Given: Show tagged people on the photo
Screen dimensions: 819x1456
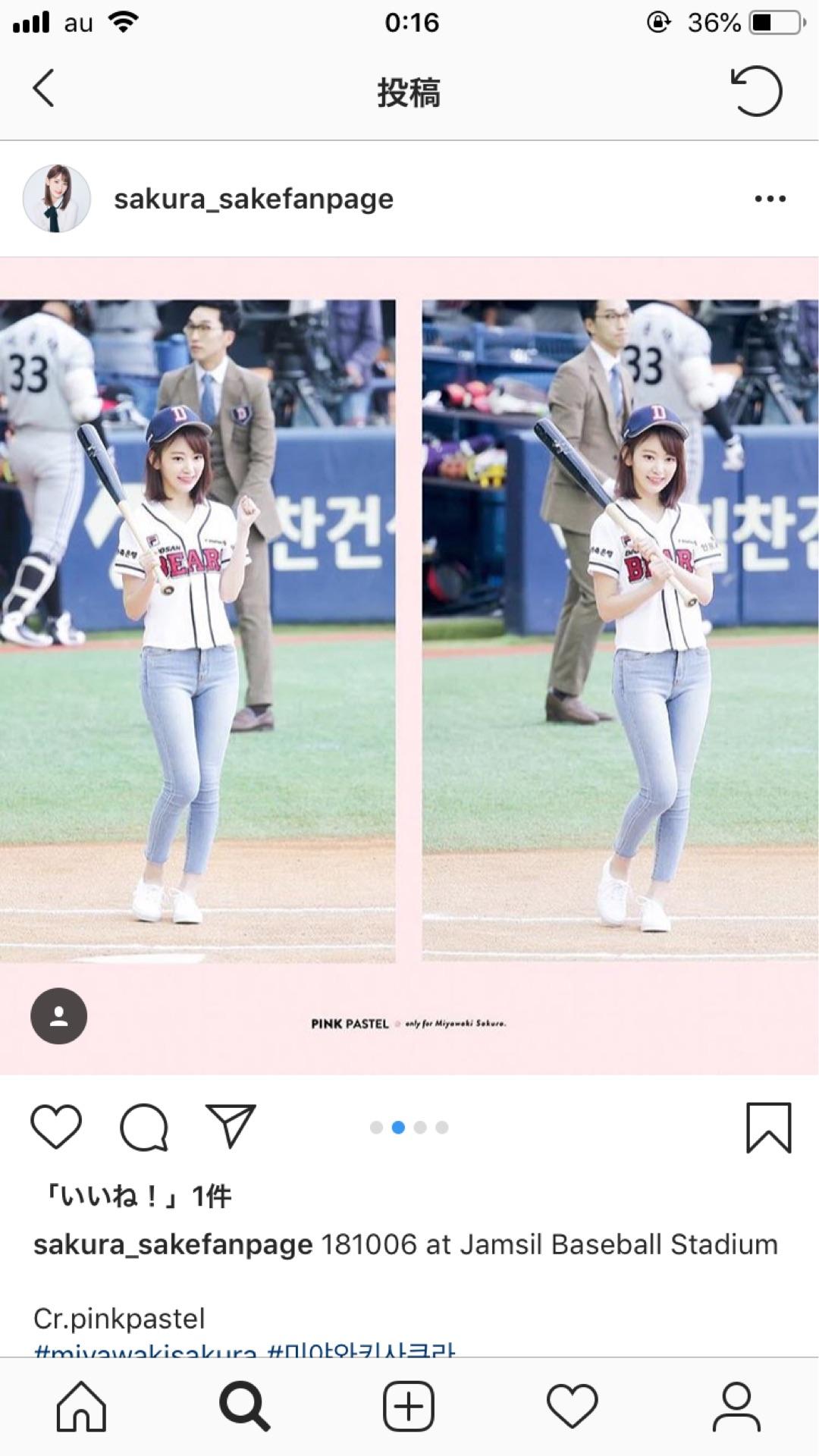Looking at the screenshot, I should pyautogui.click(x=59, y=1016).
